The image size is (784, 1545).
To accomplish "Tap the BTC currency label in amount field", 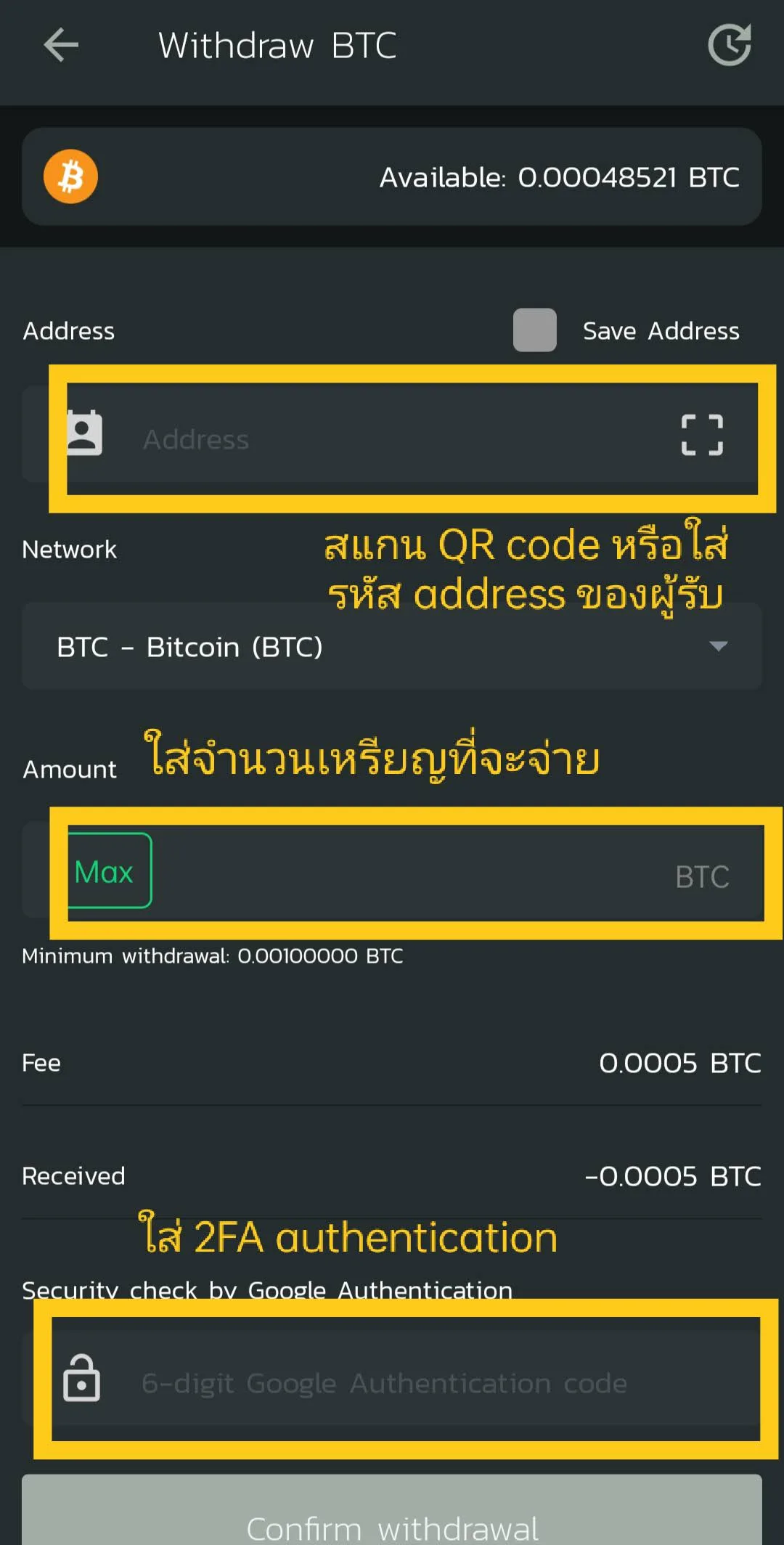I will click(x=701, y=875).
